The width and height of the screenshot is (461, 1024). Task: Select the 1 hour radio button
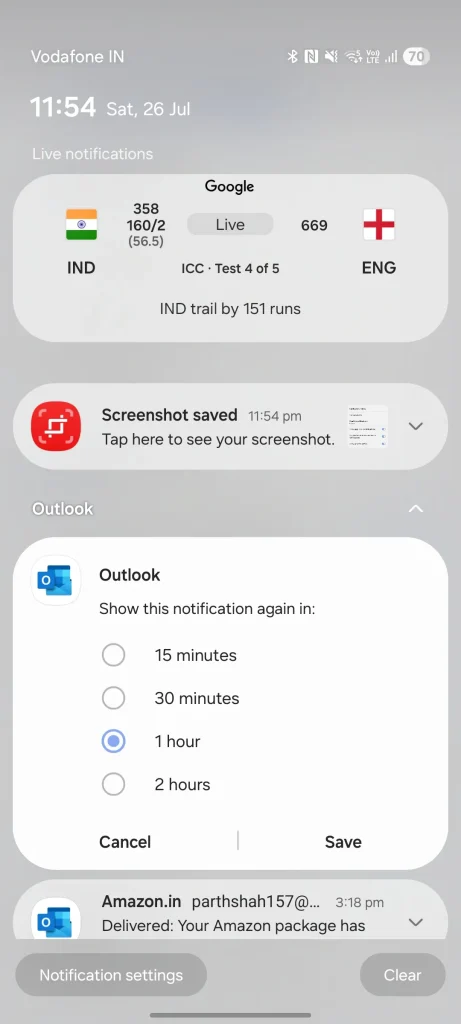(114, 741)
